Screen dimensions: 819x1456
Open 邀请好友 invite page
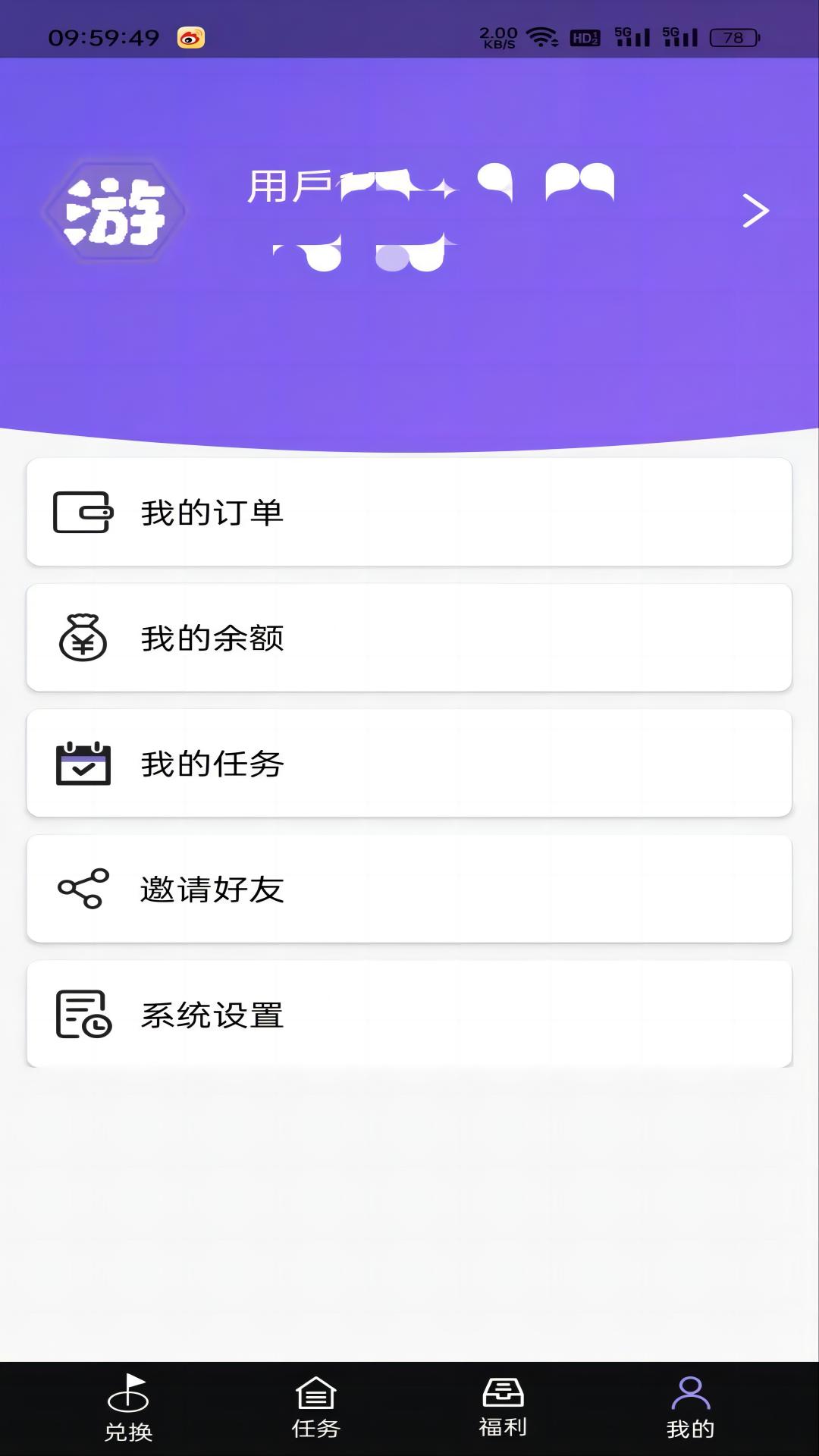tap(409, 889)
